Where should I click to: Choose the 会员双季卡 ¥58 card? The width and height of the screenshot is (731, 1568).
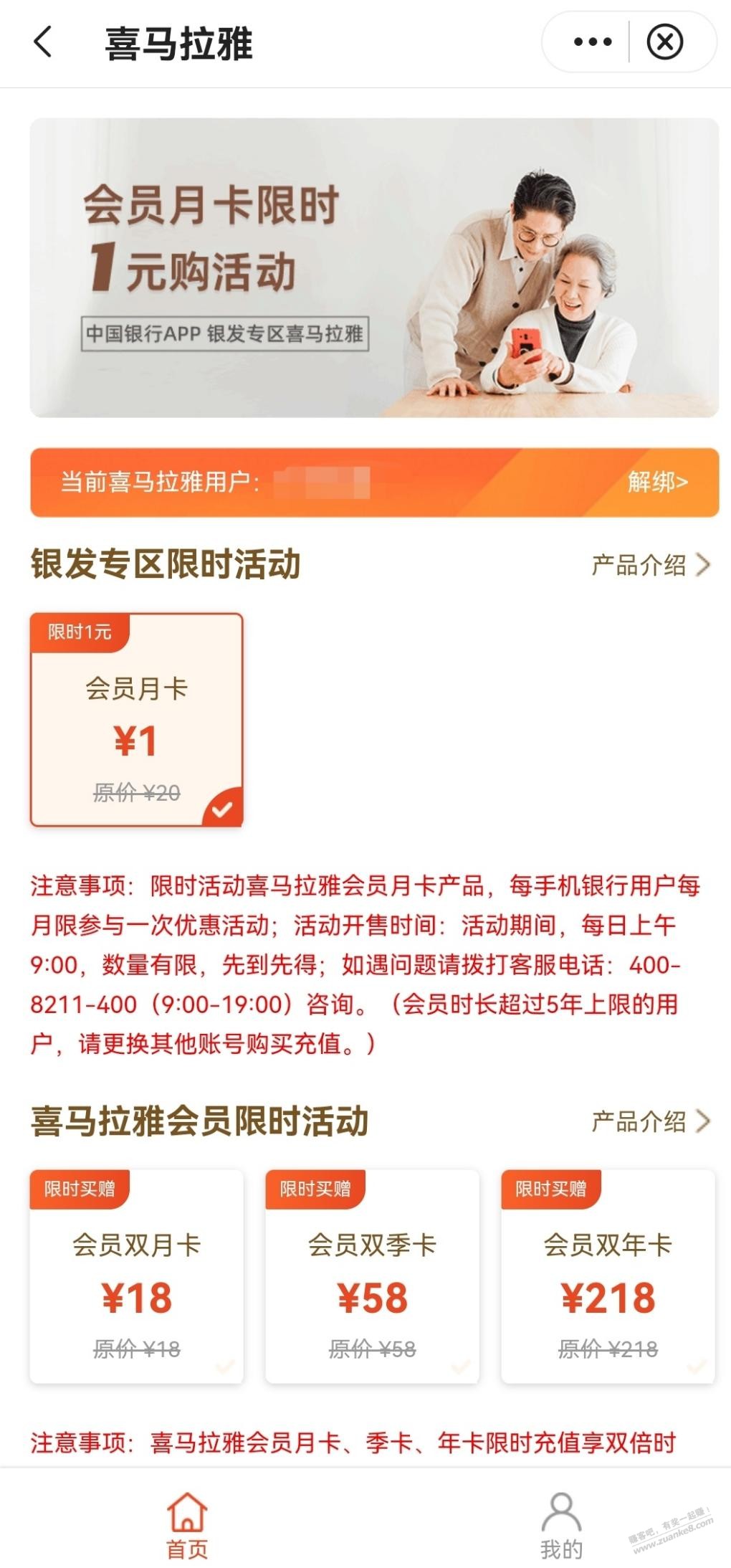(x=372, y=1276)
